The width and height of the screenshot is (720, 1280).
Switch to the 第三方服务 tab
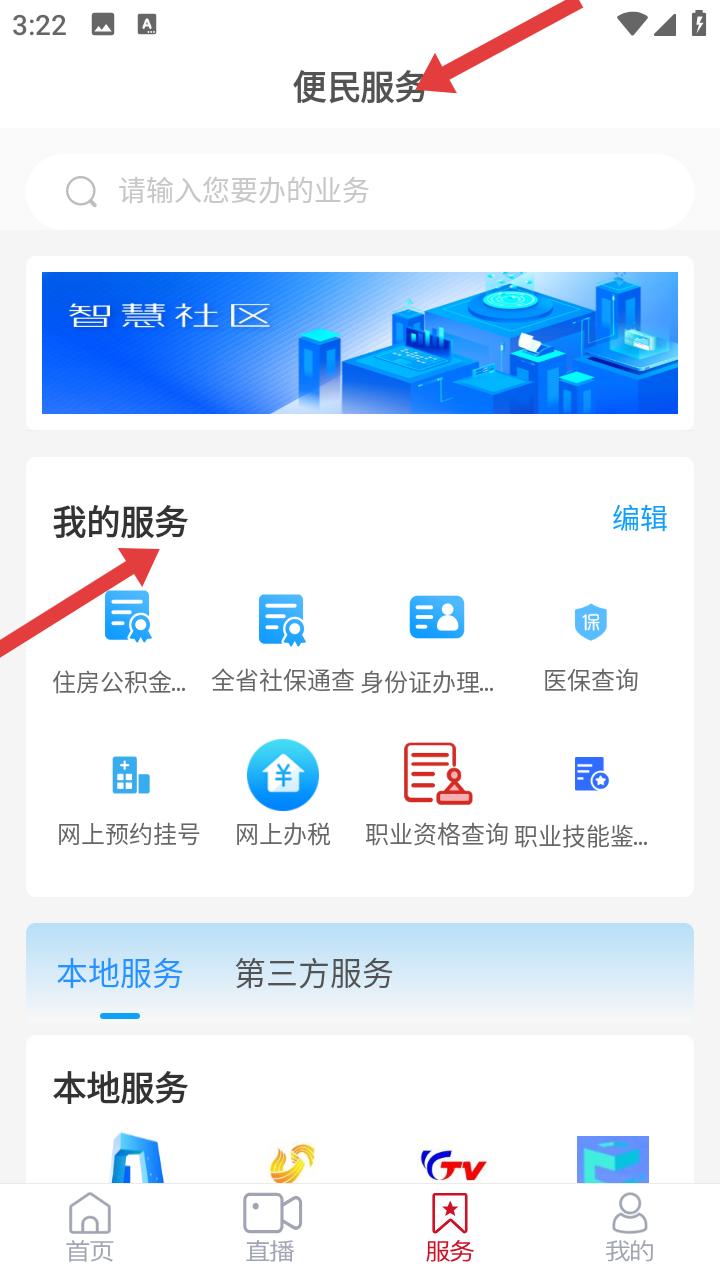pyautogui.click(x=313, y=973)
